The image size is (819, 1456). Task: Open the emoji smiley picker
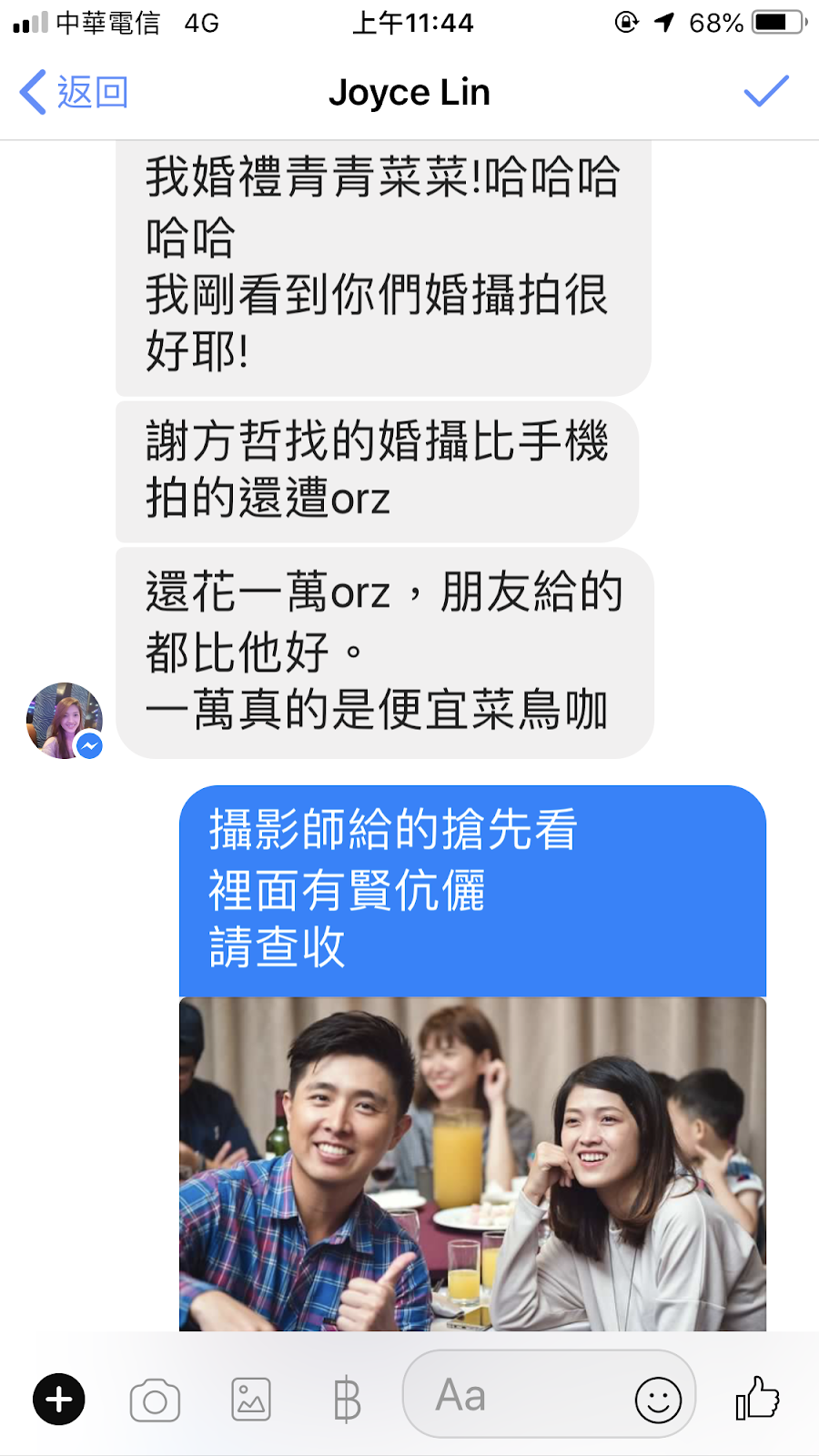click(x=658, y=1400)
